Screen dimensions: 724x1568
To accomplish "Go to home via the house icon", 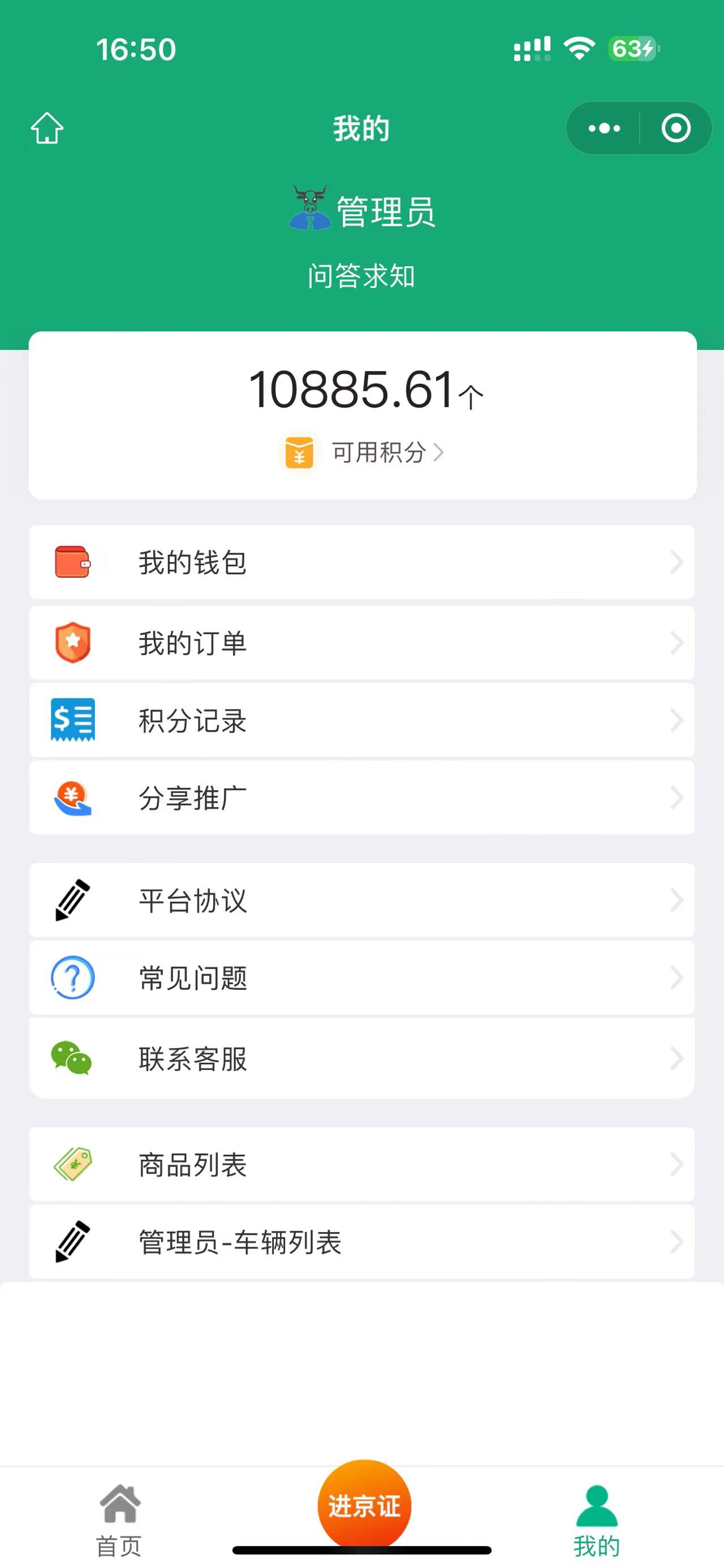I will tap(47, 128).
